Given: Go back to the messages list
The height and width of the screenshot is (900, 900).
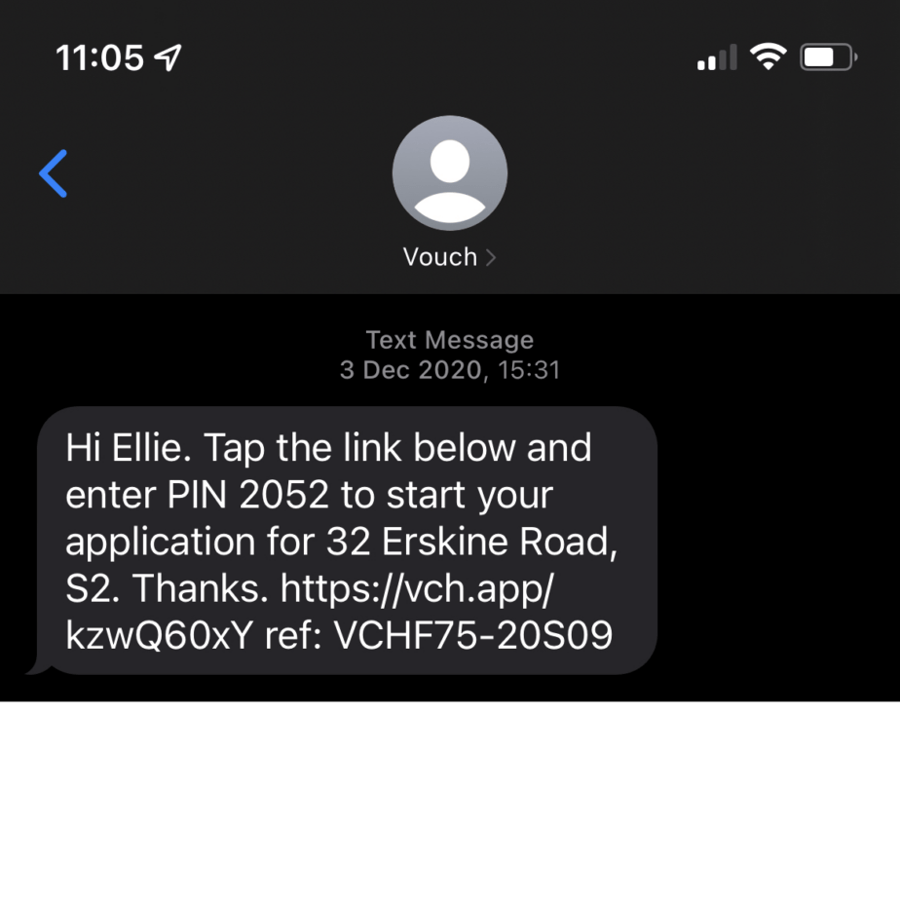Looking at the screenshot, I should pyautogui.click(x=53, y=174).
